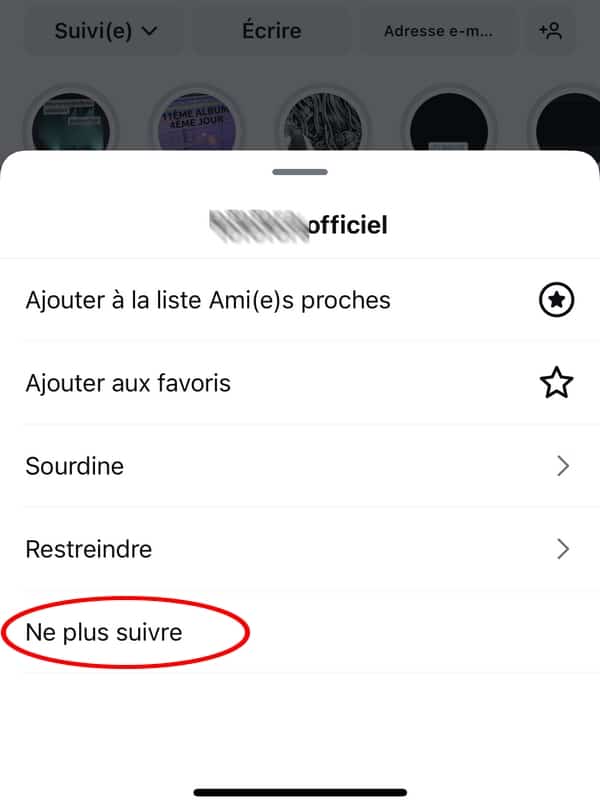Tap Ne plus suivre to unfollow
The width and height of the screenshot is (600, 809).
(x=104, y=632)
